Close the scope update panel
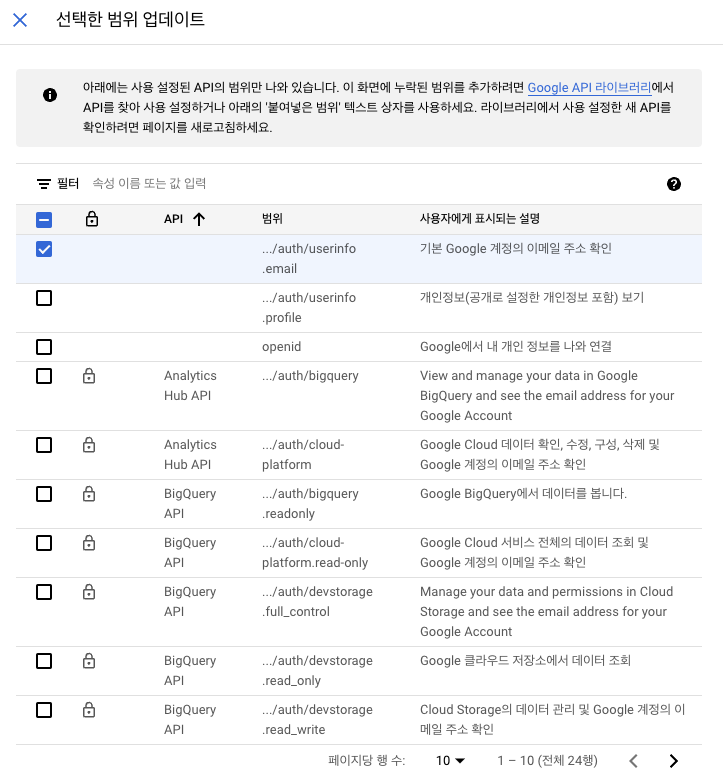This screenshot has height=784, width=723. point(20,20)
